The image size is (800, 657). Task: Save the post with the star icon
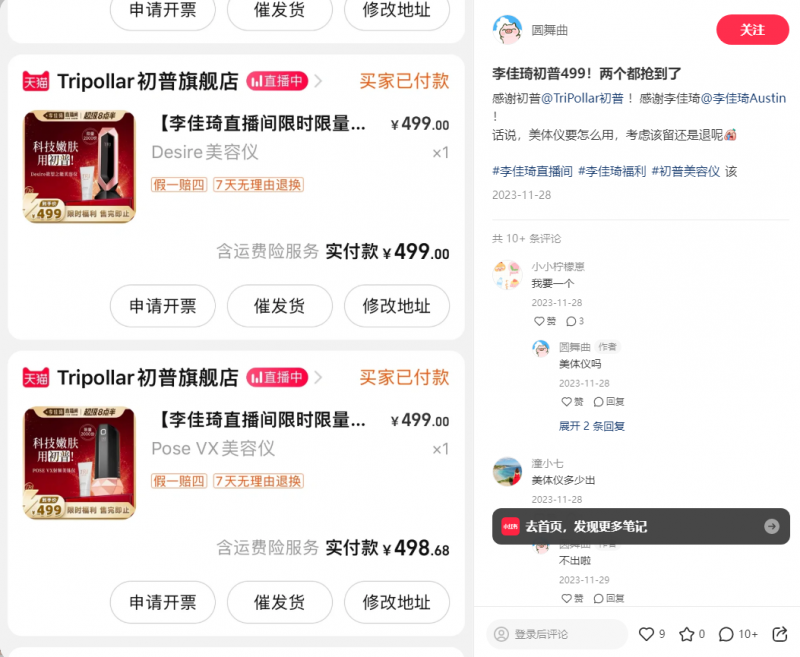tap(692, 634)
